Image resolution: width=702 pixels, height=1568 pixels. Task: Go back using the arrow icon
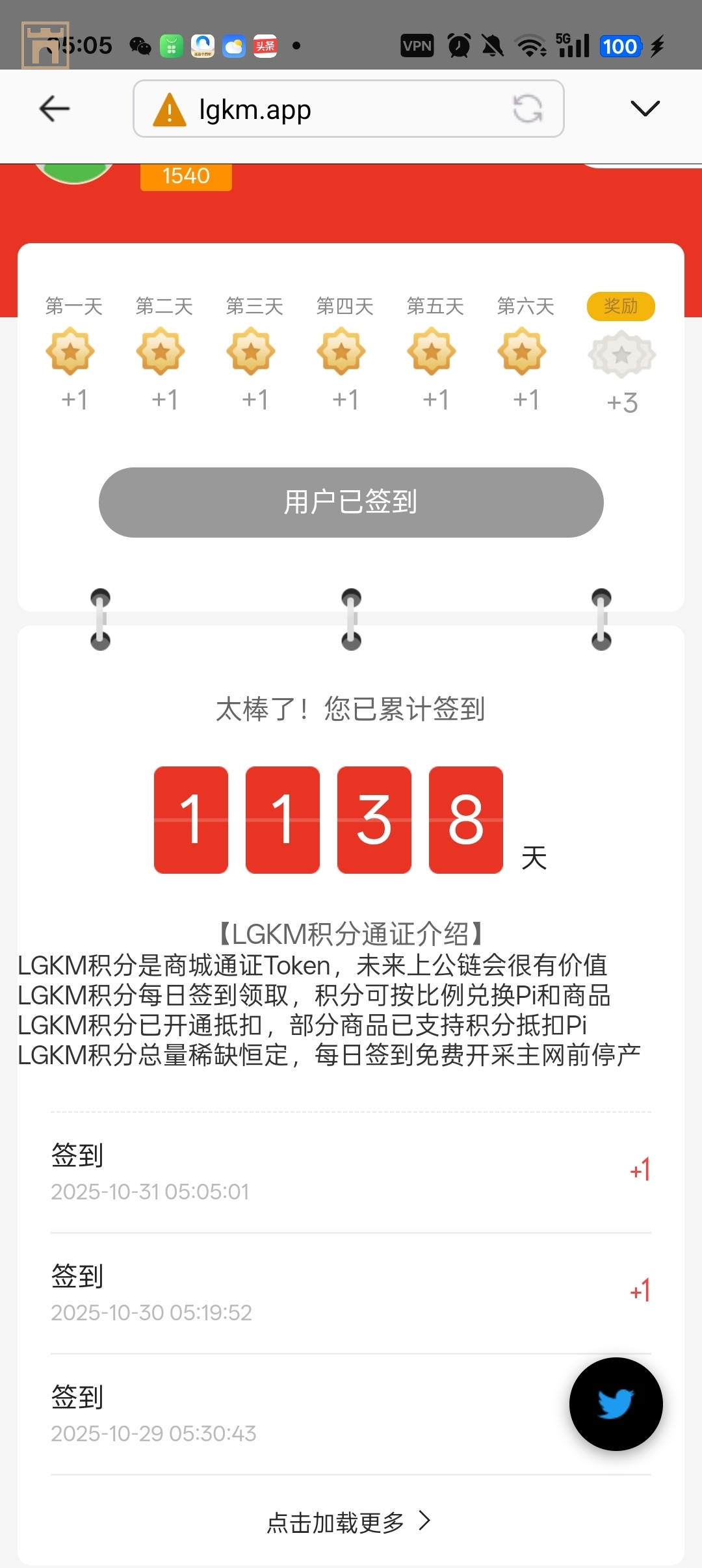point(55,109)
